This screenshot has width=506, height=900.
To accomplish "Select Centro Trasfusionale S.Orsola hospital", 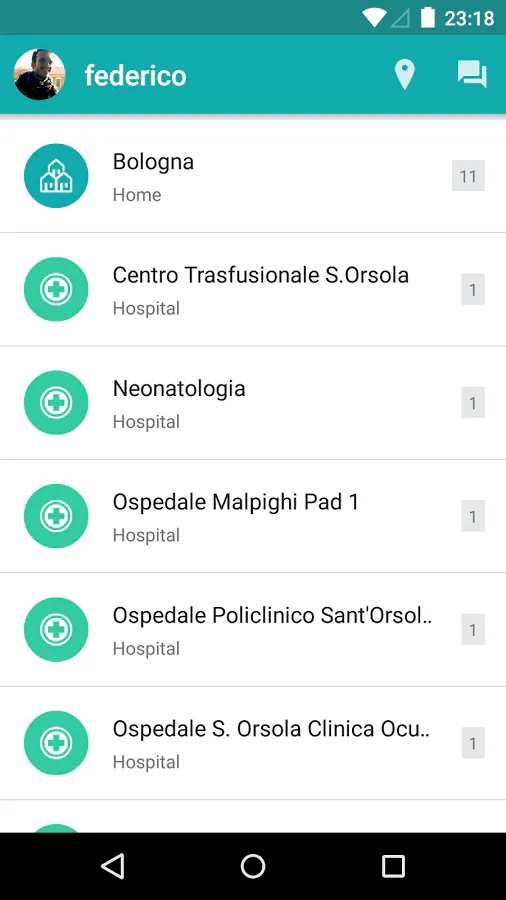I will [253, 289].
